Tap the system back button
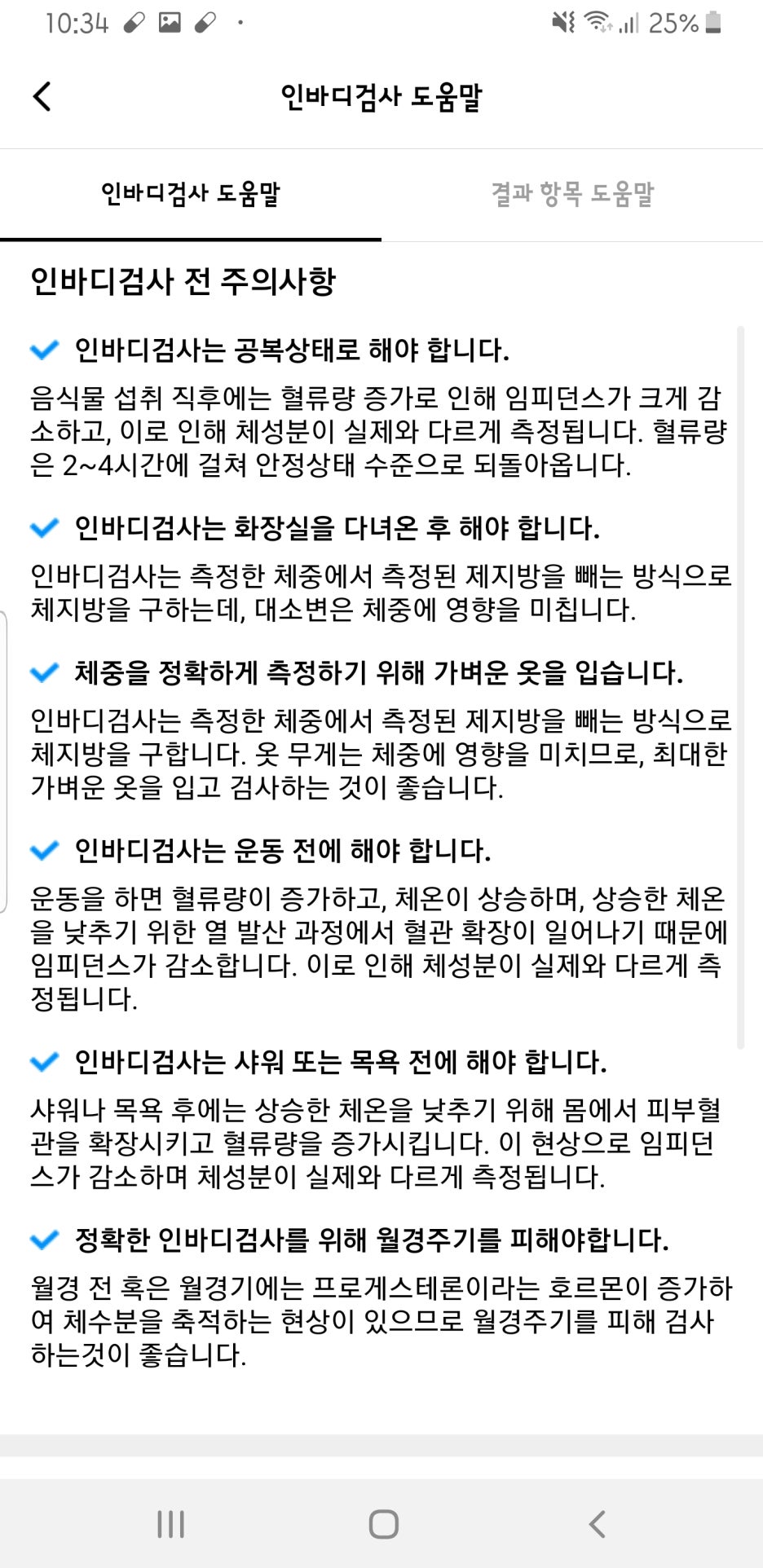763x1568 pixels. [x=597, y=1524]
